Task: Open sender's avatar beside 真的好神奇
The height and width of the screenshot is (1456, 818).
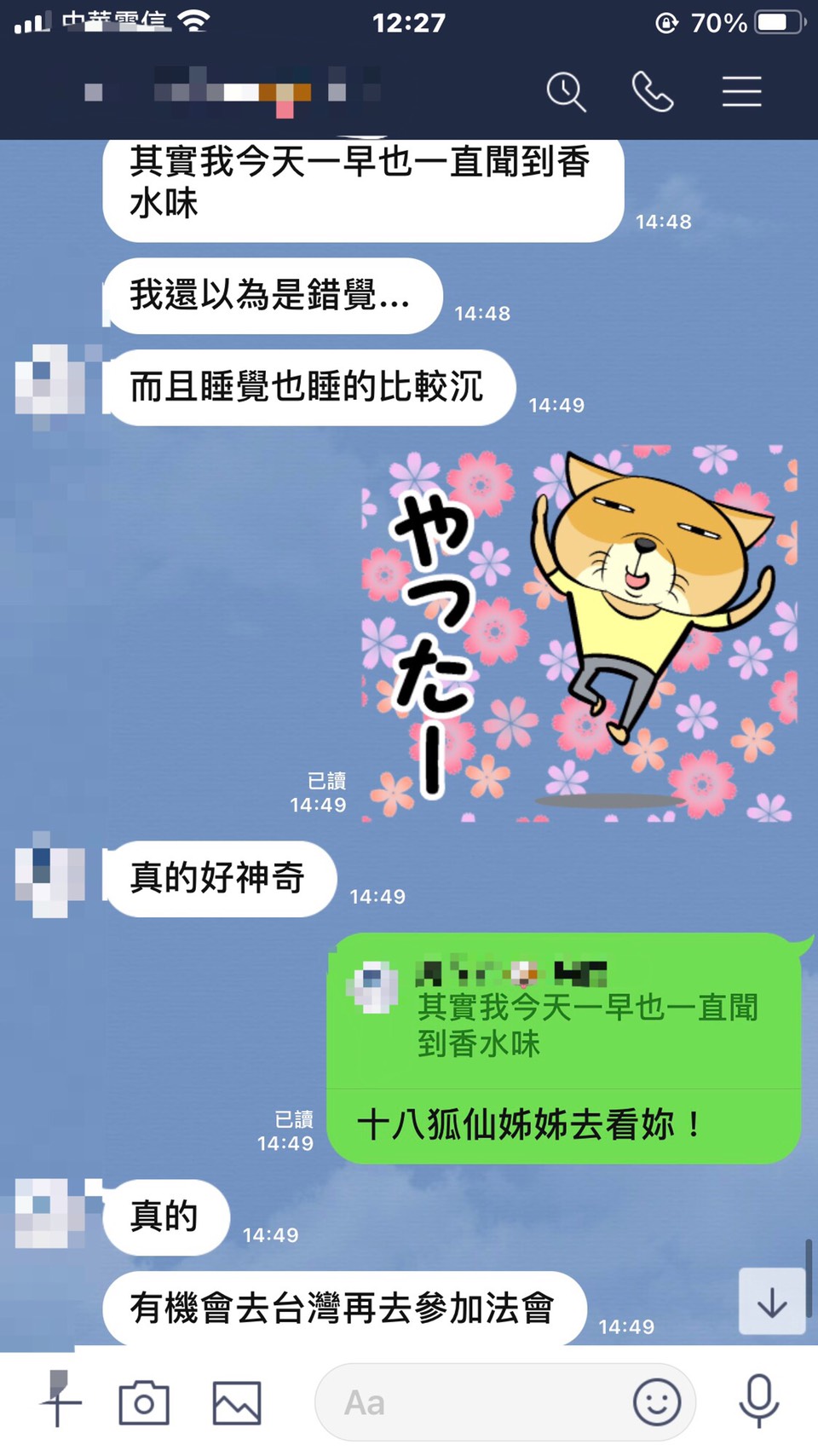Action: click(x=49, y=875)
